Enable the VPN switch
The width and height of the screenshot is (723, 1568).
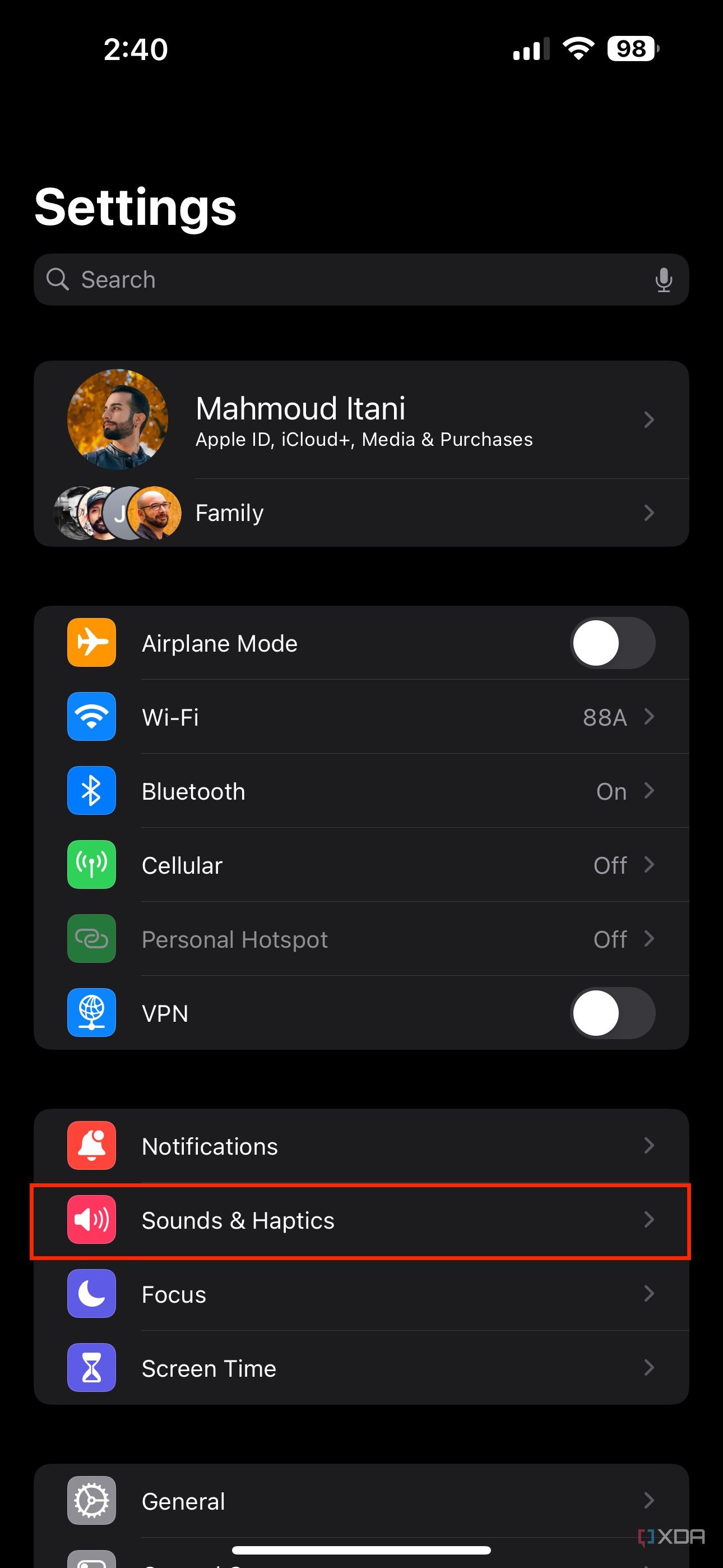pyautogui.click(x=611, y=1013)
